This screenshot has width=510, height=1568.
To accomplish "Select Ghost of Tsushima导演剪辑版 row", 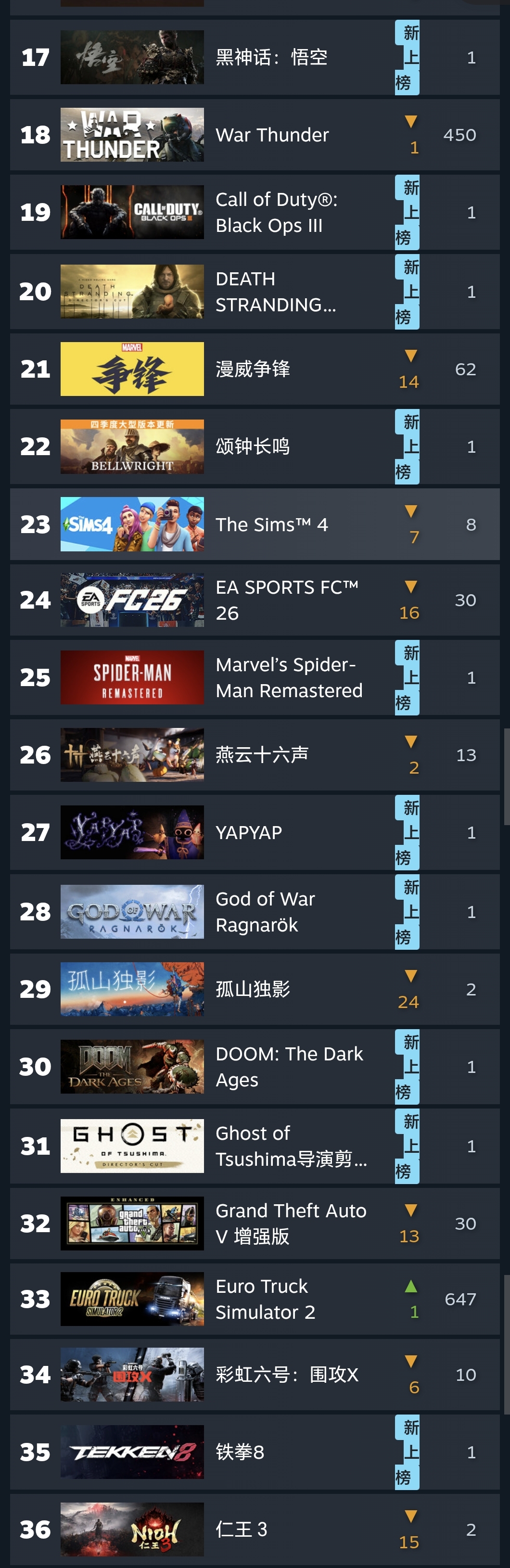I will 291,1146.
